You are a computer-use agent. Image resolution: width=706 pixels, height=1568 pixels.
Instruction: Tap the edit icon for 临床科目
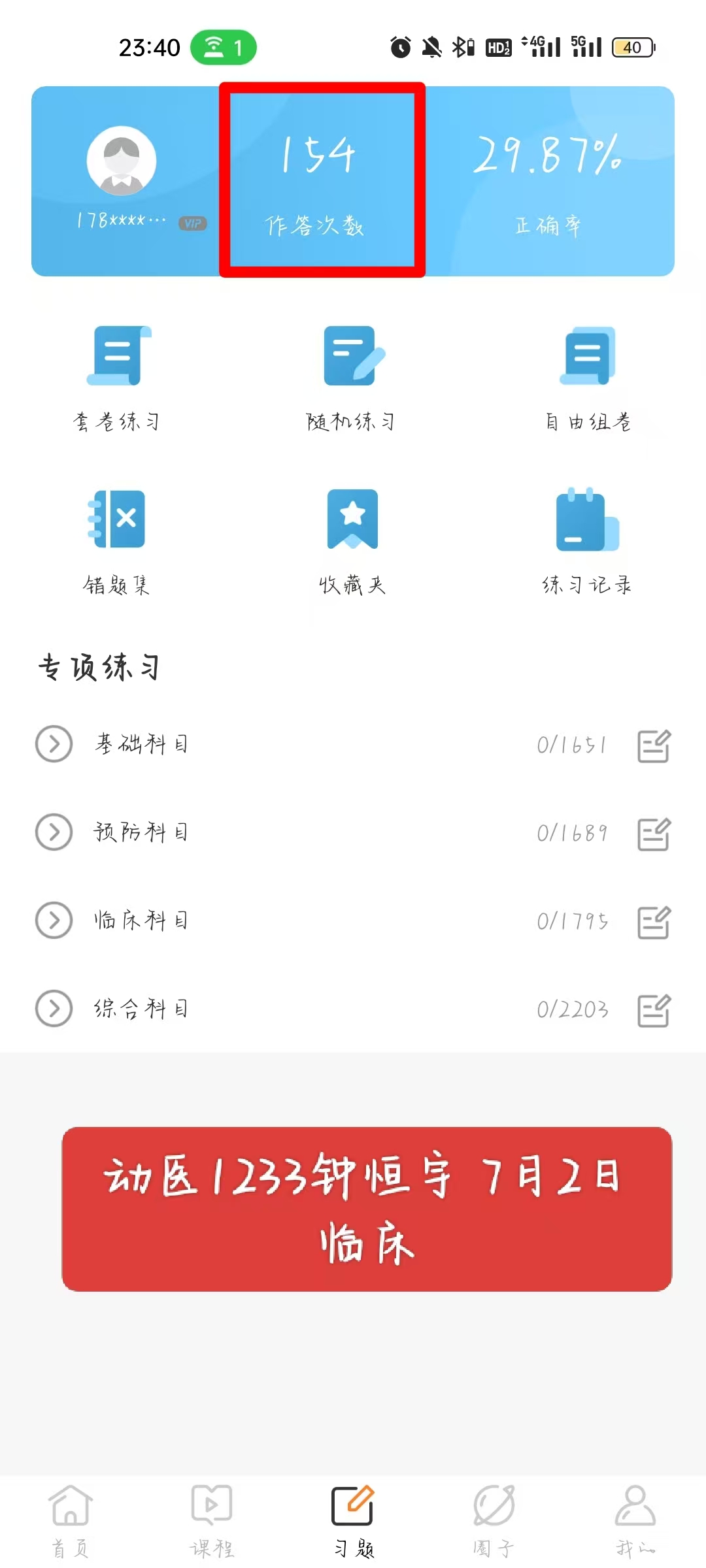pyautogui.click(x=654, y=922)
